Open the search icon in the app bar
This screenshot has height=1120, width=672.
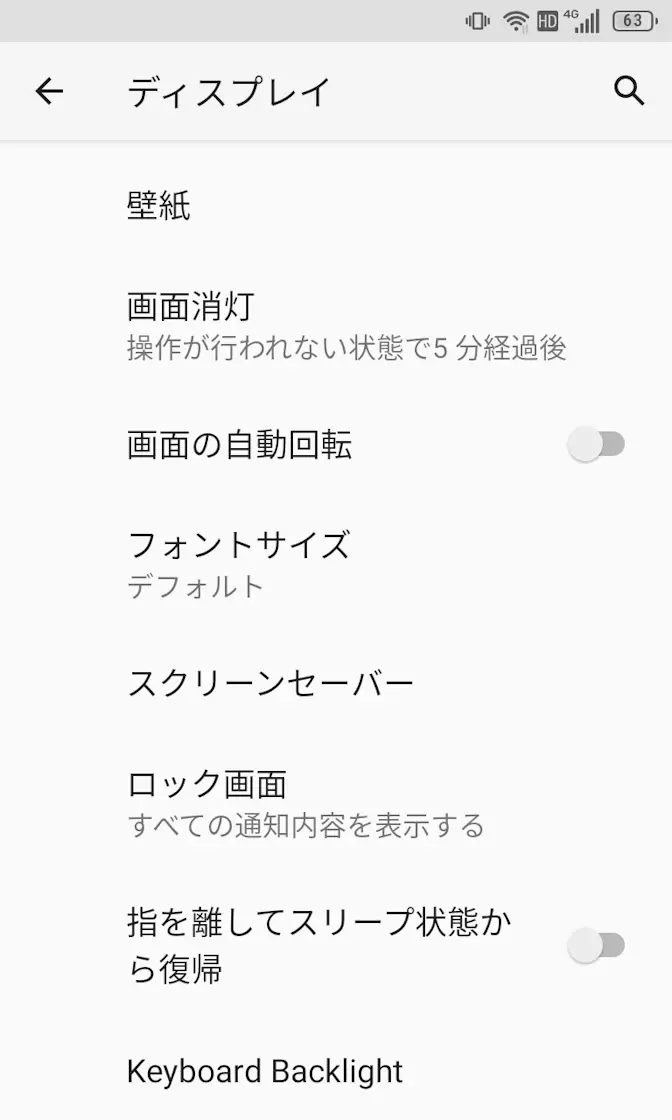[628, 92]
